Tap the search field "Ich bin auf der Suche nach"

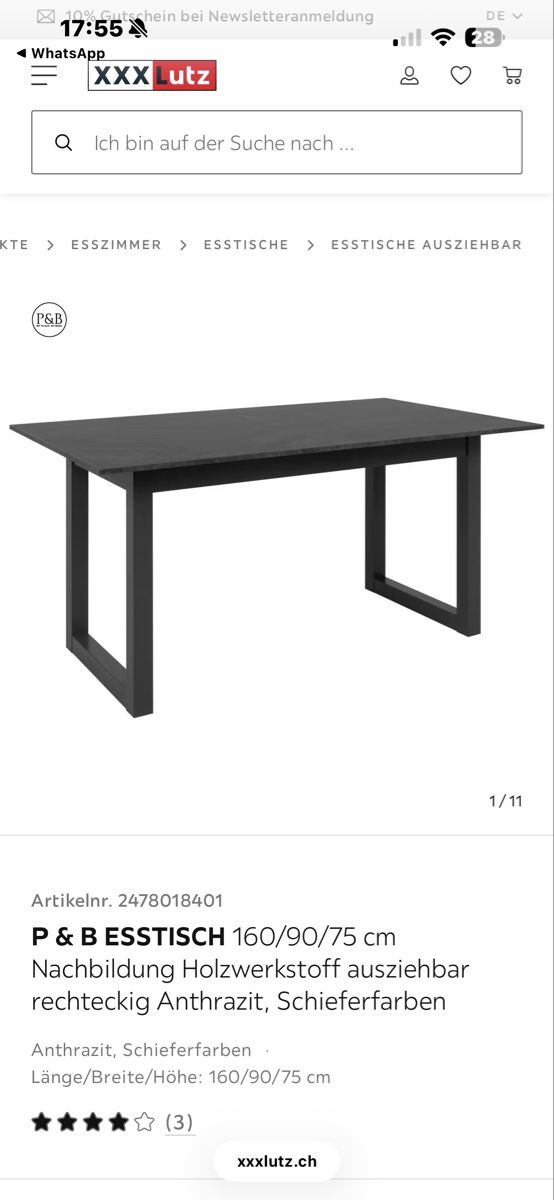pos(277,143)
